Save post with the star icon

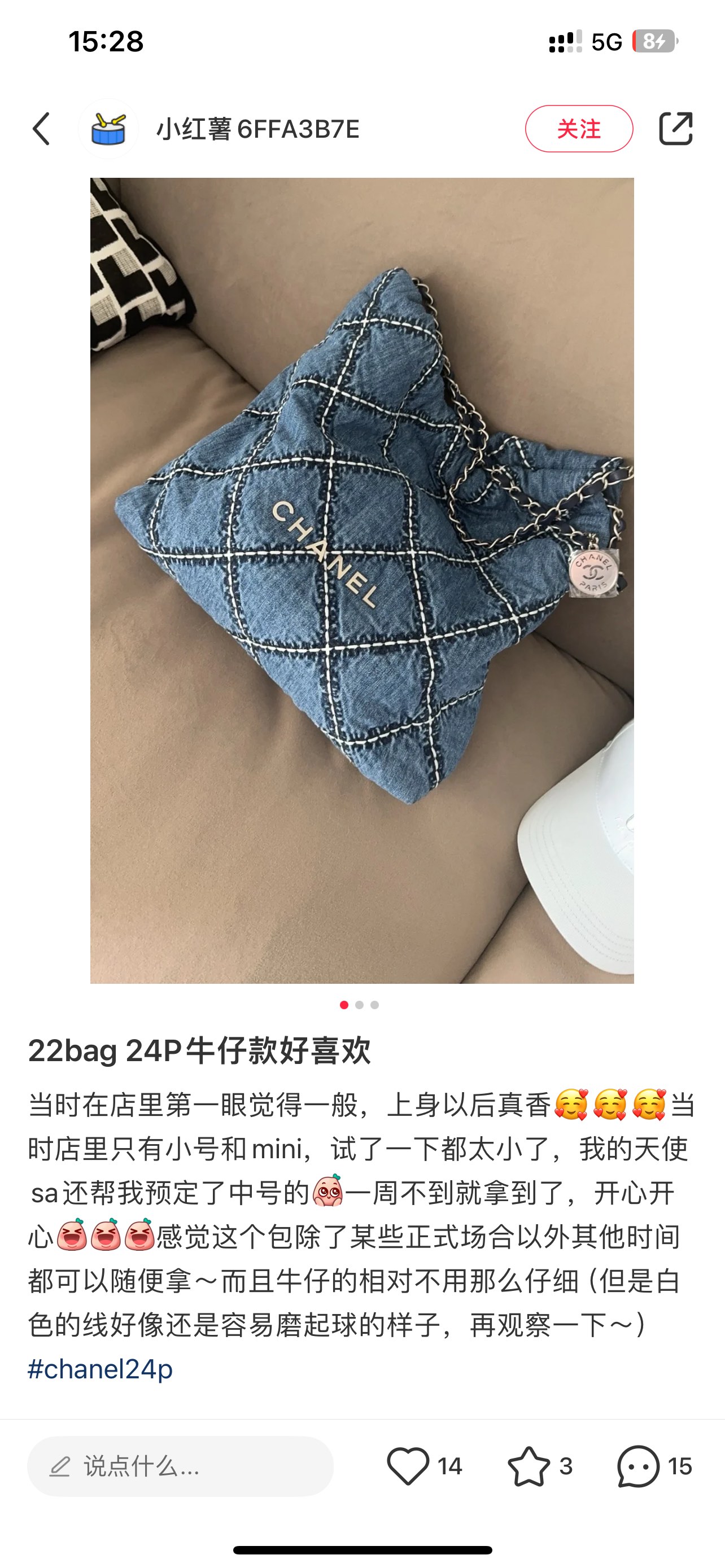click(529, 1466)
